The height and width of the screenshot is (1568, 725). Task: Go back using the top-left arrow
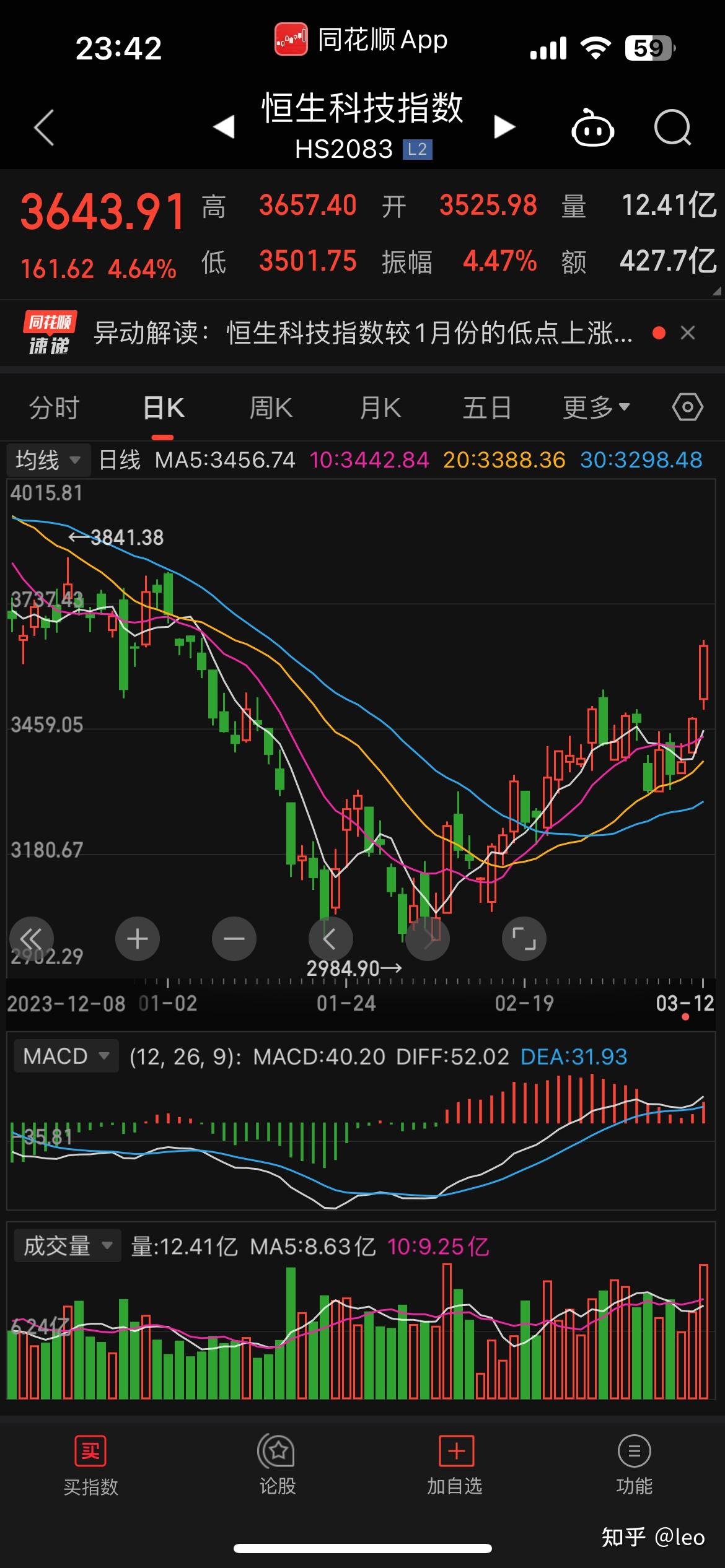(44, 128)
